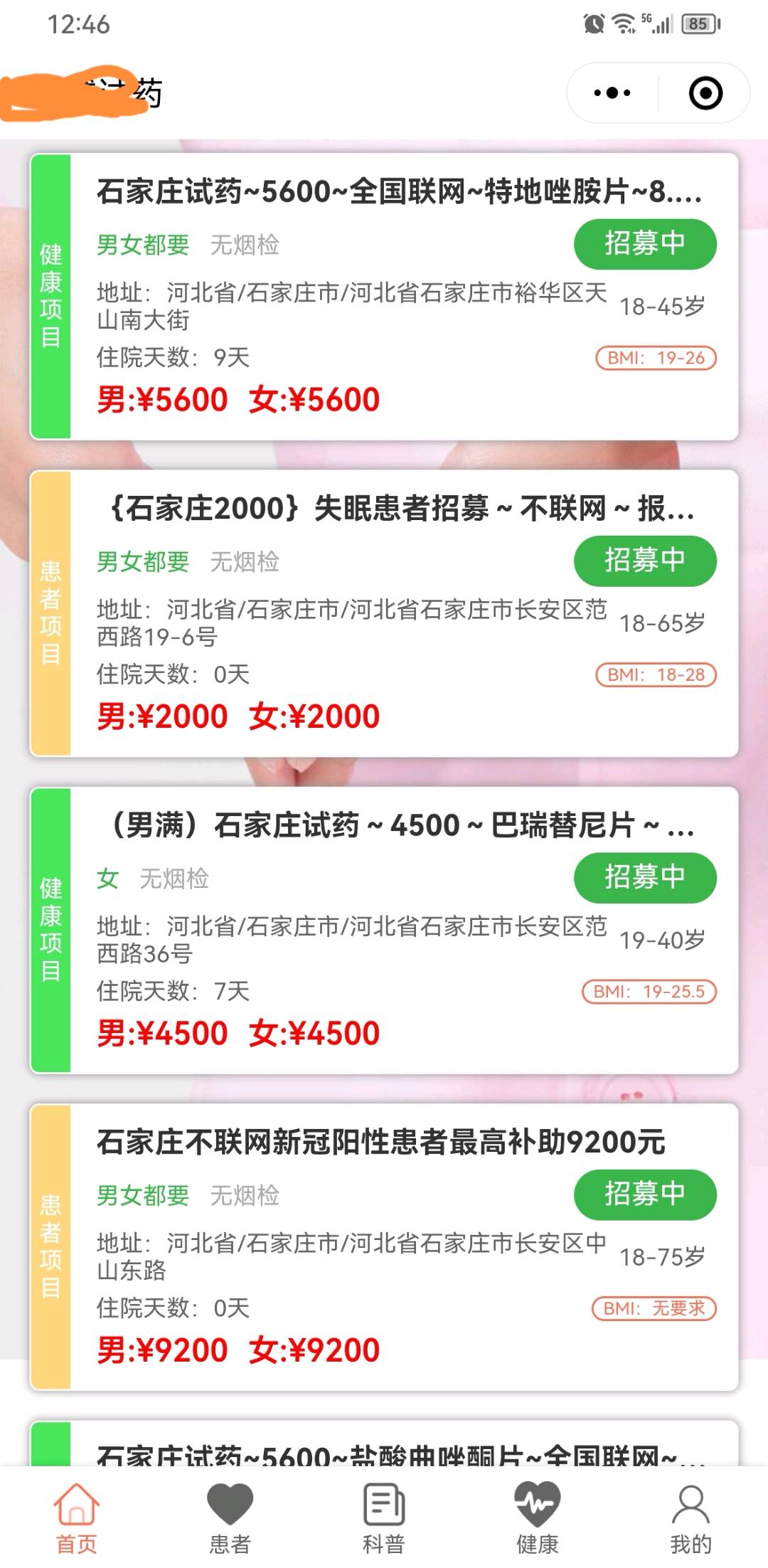
Task: Tap 招募中 on the 新冠阳性患者 listing
Action: [644, 1194]
